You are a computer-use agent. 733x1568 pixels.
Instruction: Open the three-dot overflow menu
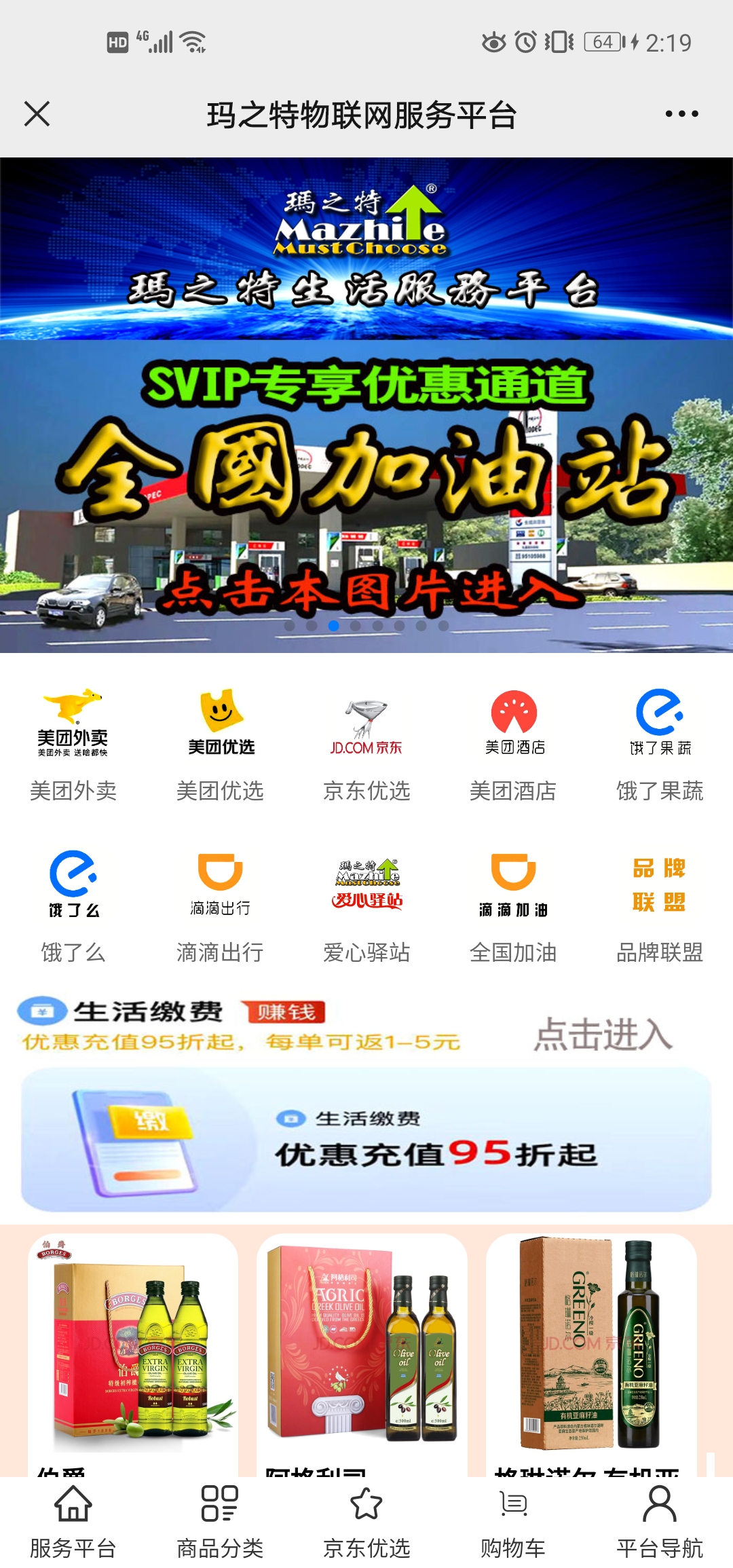[681, 114]
